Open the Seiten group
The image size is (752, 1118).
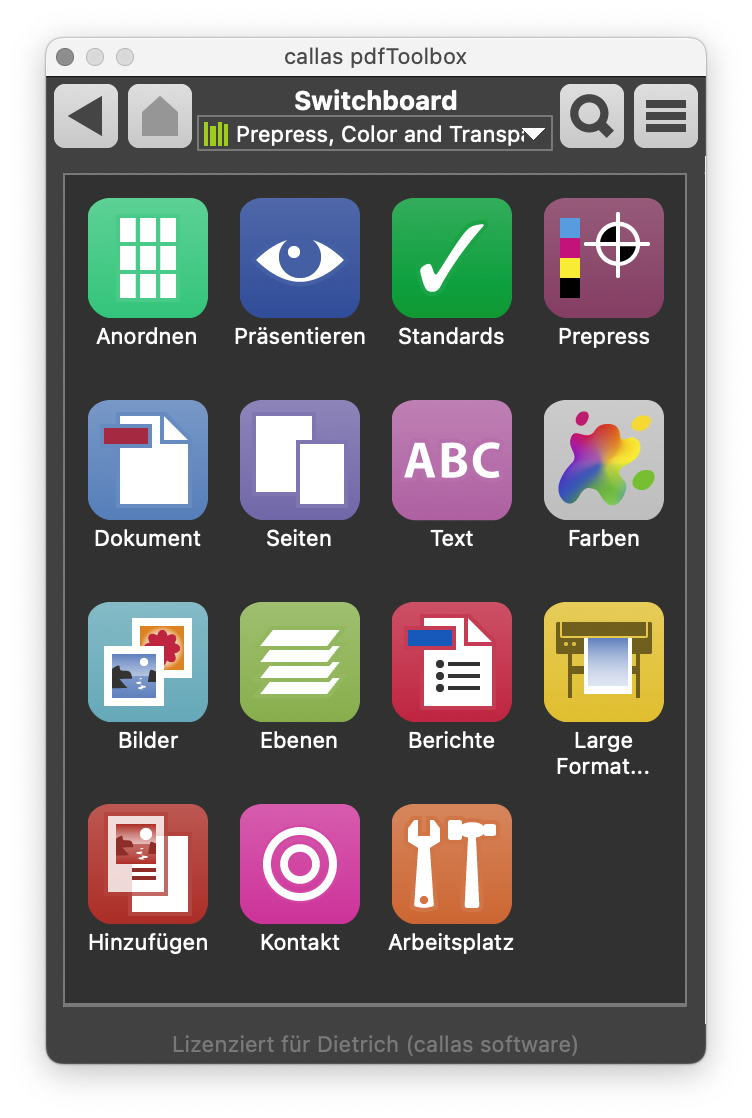(300, 460)
